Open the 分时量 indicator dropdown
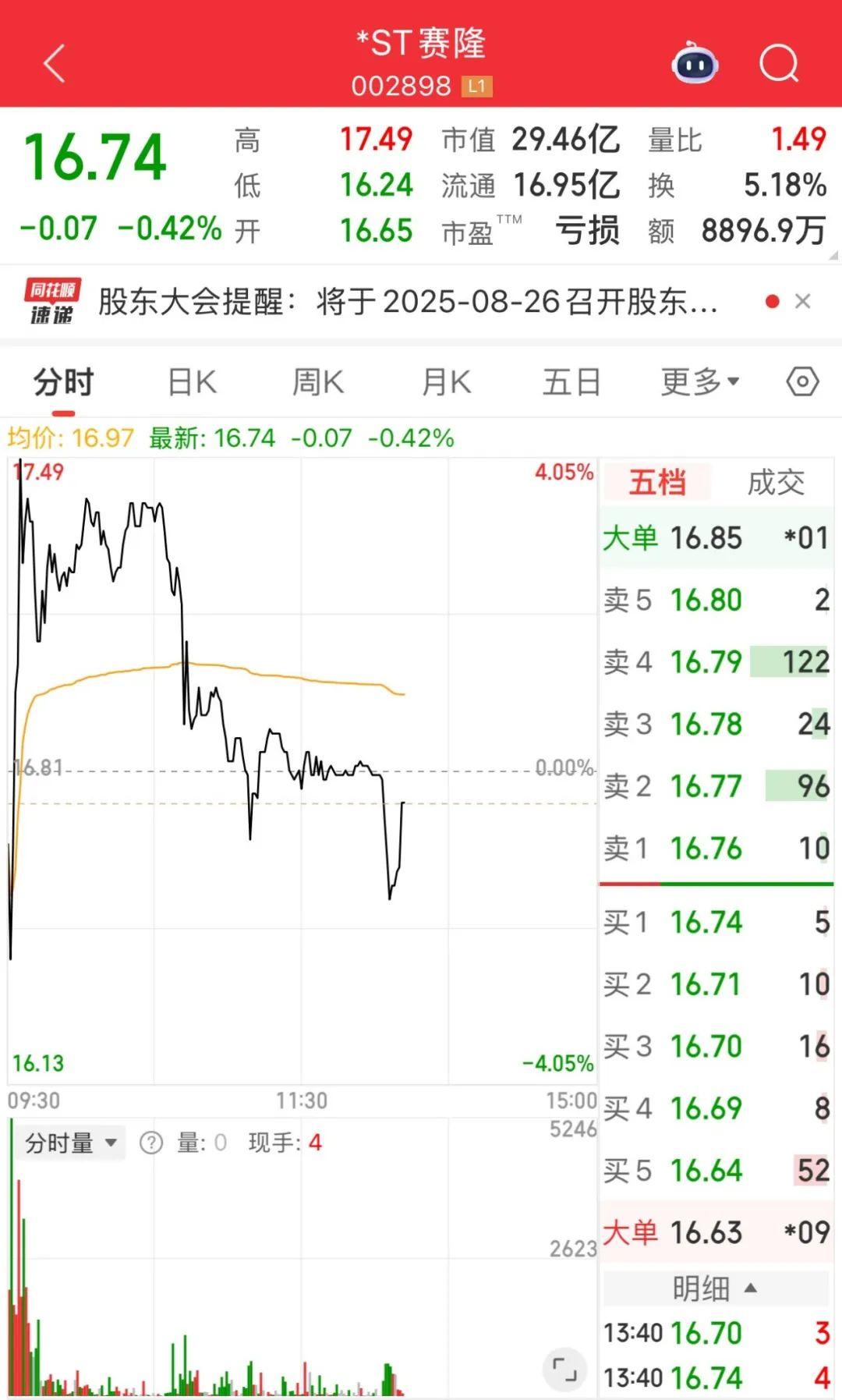The width and height of the screenshot is (842, 1400). pos(71,1143)
